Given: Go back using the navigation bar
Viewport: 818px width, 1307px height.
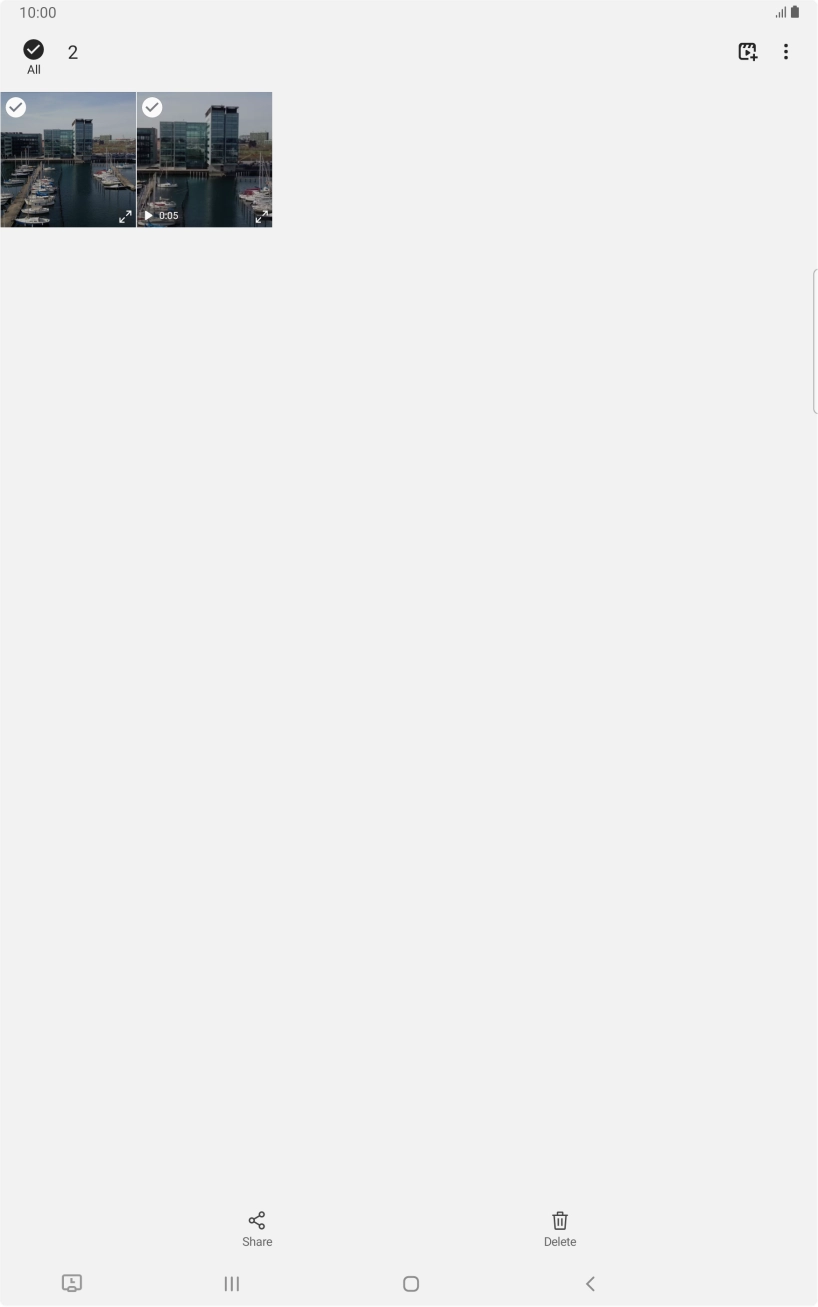Looking at the screenshot, I should pos(590,1283).
